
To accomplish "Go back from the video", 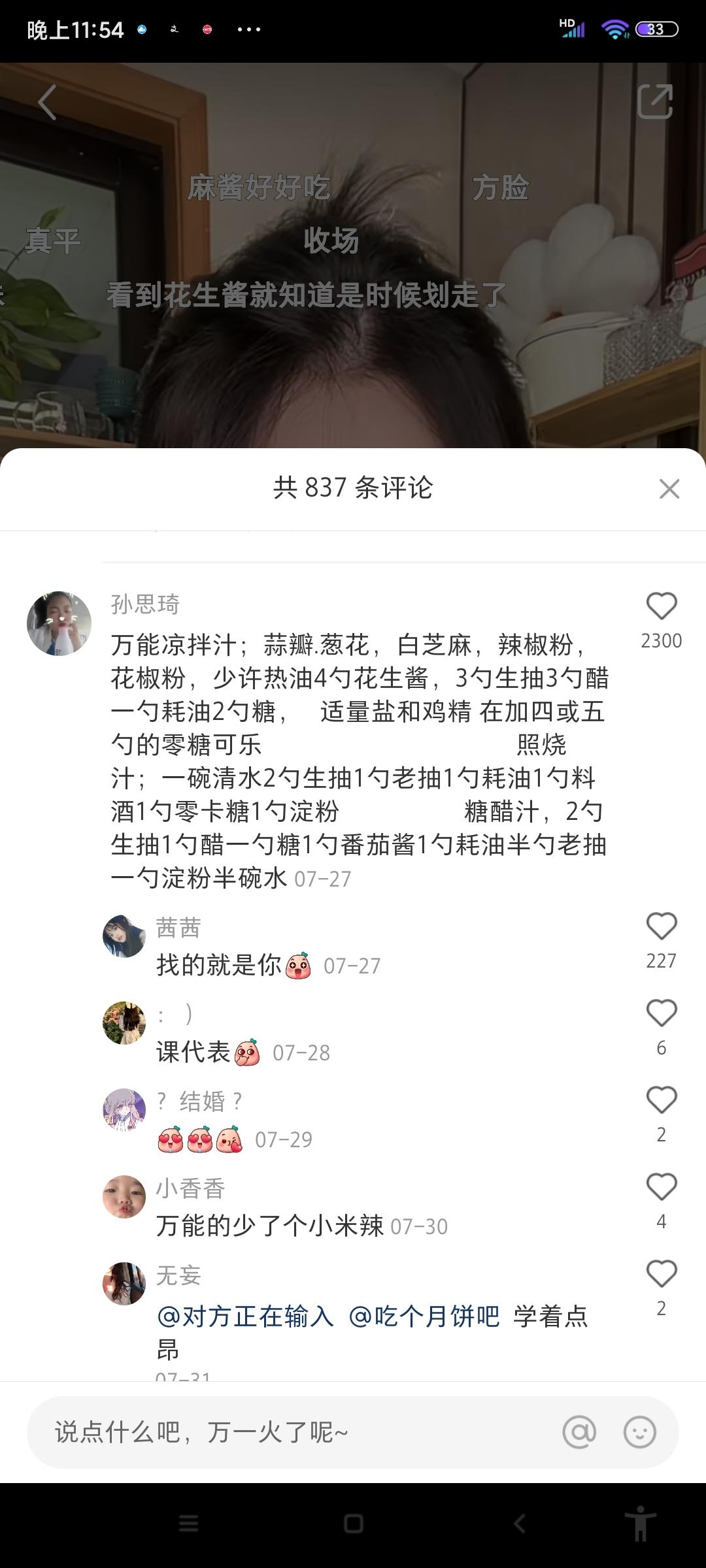I will (x=47, y=103).
